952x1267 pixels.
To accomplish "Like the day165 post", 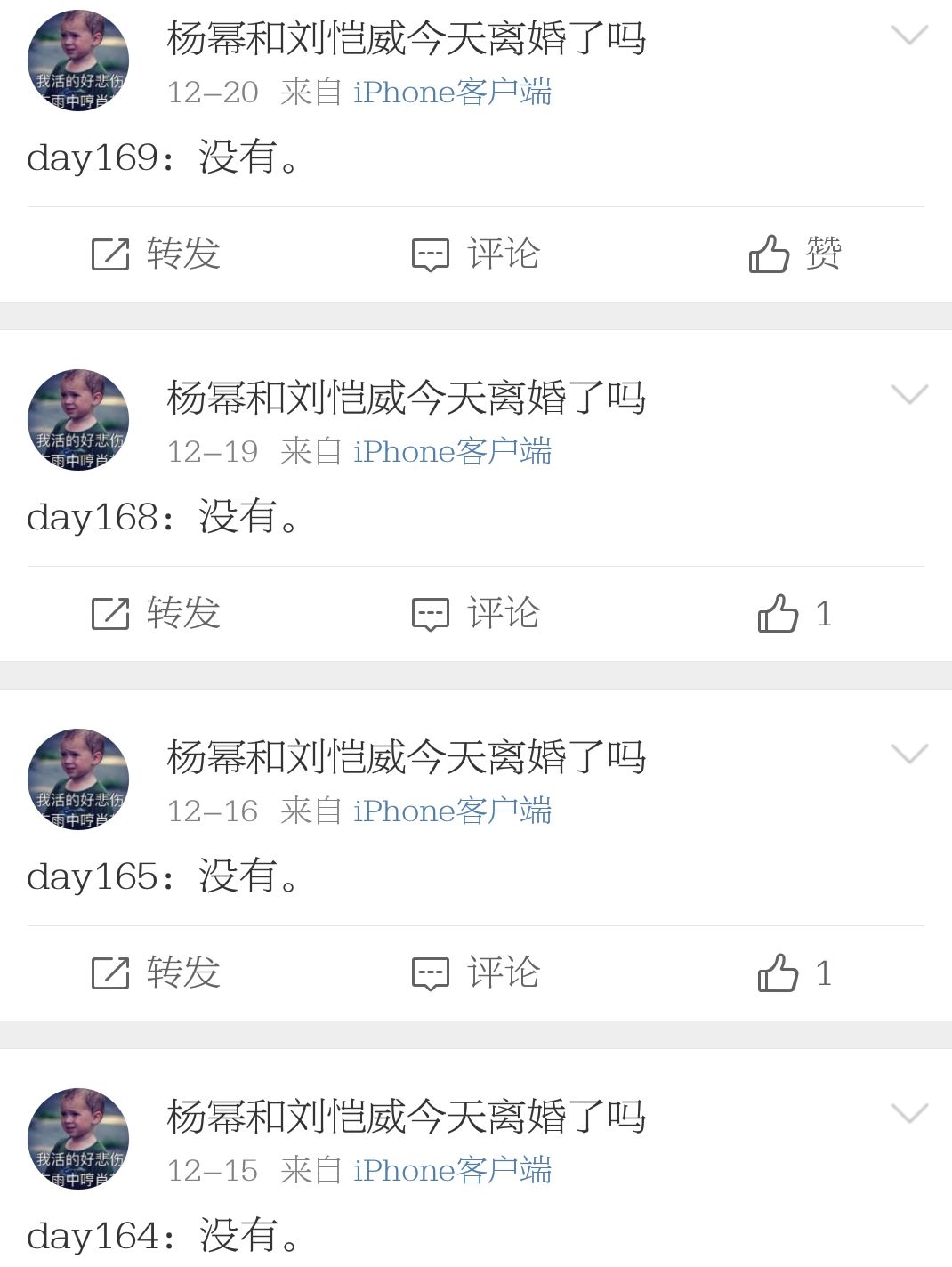I will coord(795,973).
